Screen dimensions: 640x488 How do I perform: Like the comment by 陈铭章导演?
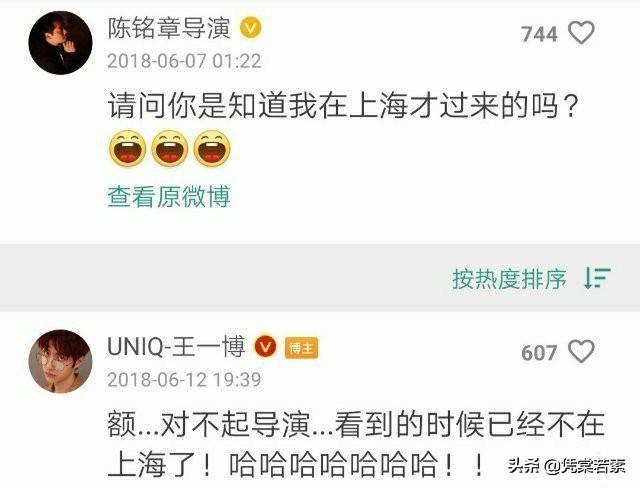point(581,33)
